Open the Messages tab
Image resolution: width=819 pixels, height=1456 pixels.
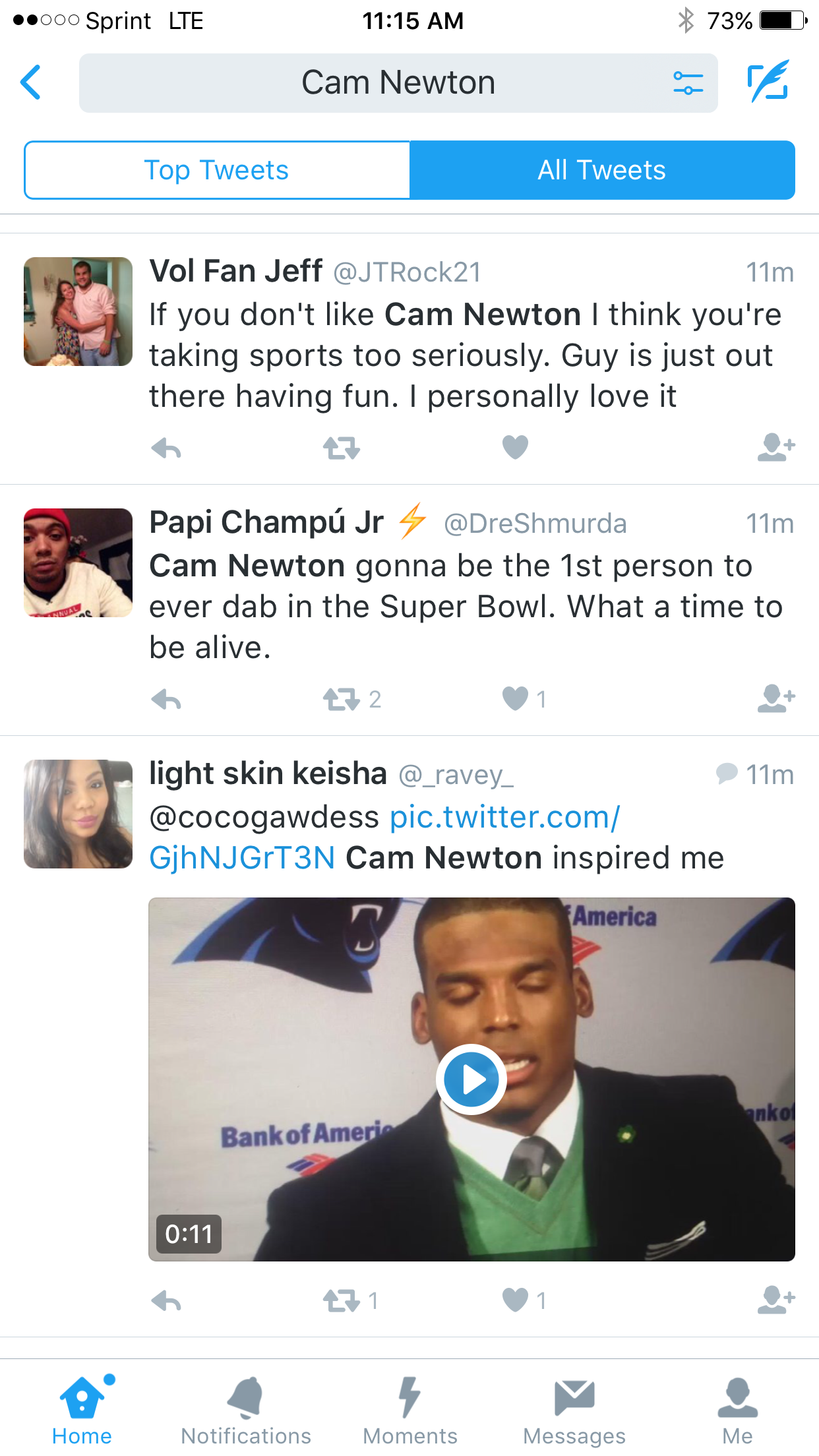pyautogui.click(x=574, y=1411)
